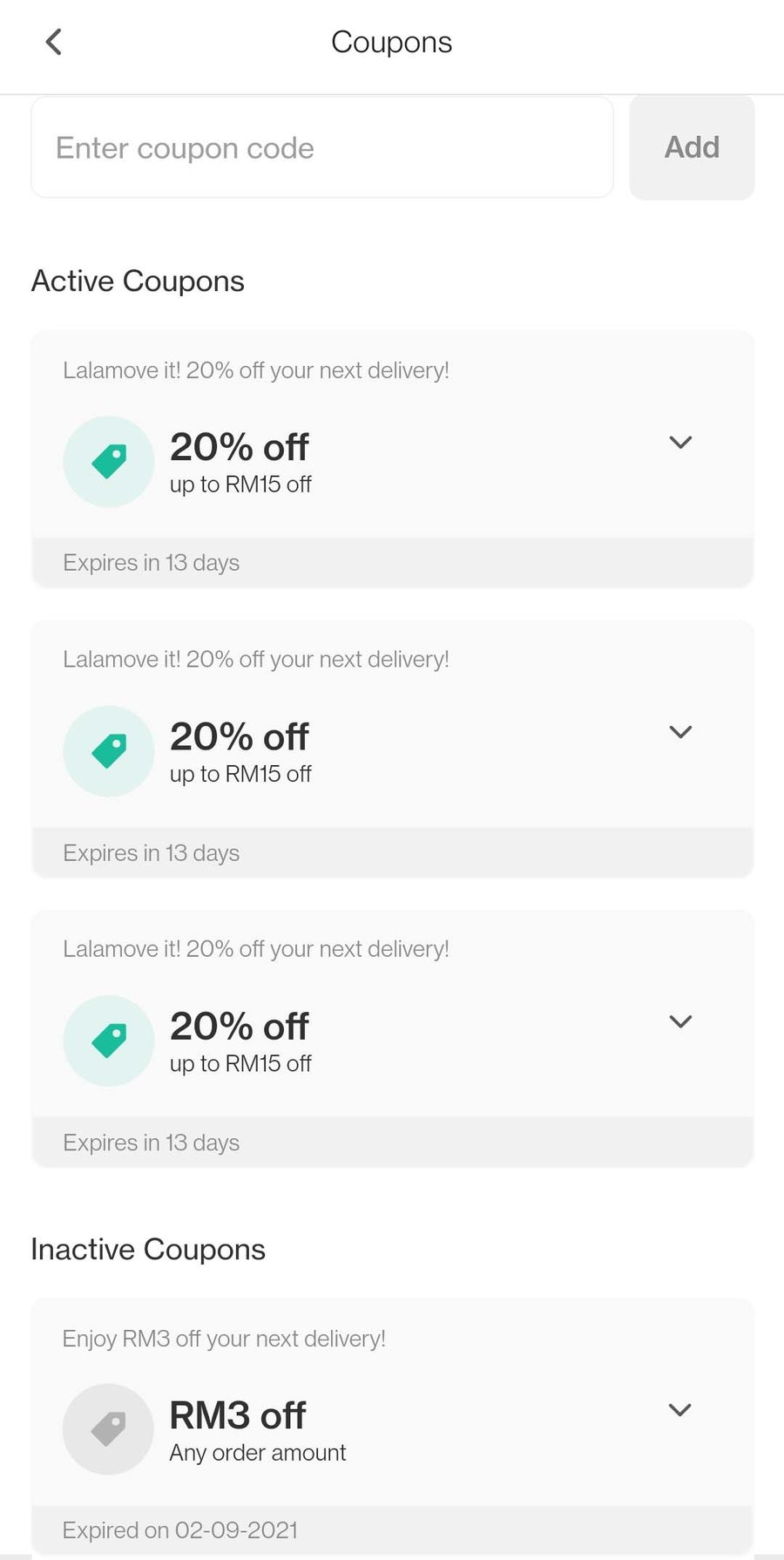Click the Inactive Coupons section heading
Image resolution: width=784 pixels, height=1560 pixels.
tap(148, 1249)
